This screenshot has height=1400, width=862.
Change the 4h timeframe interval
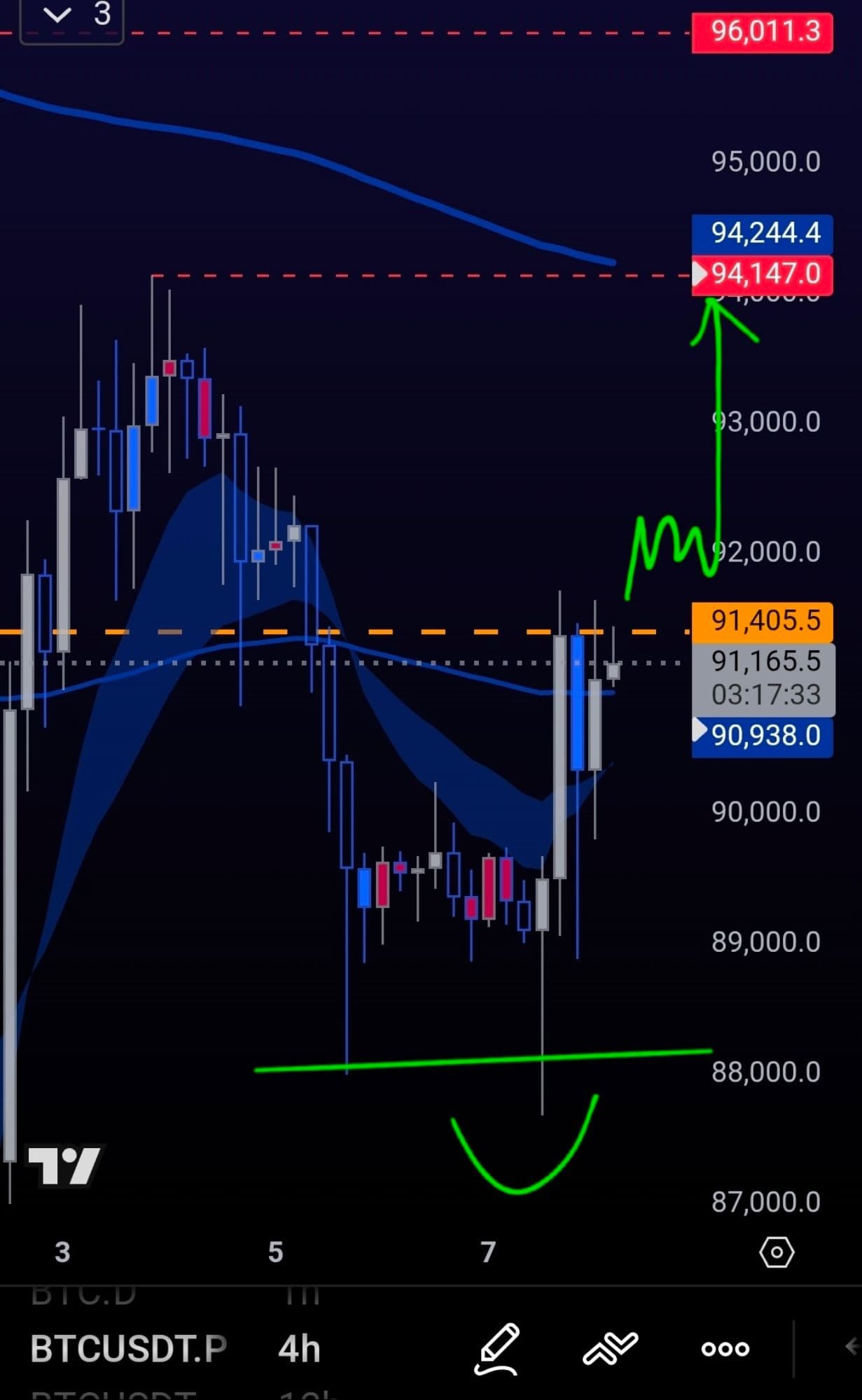click(299, 1348)
